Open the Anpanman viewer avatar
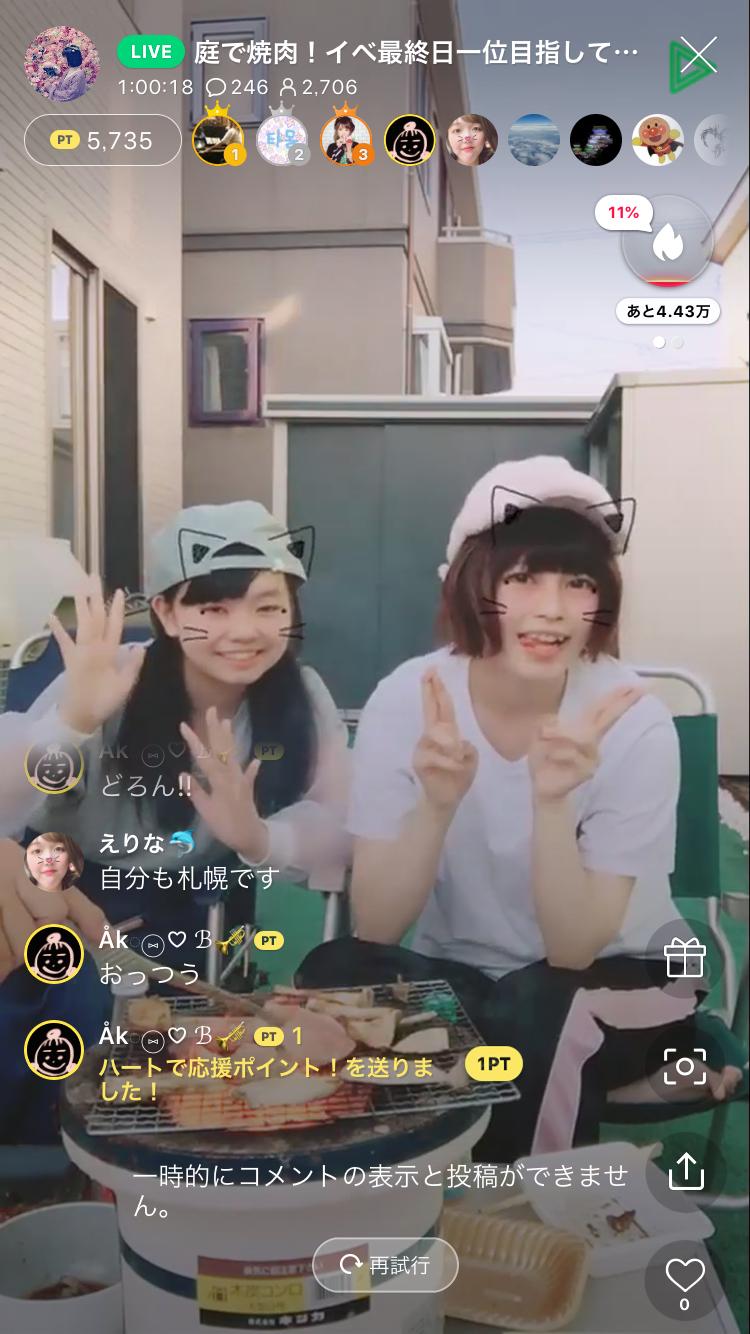 pos(658,140)
